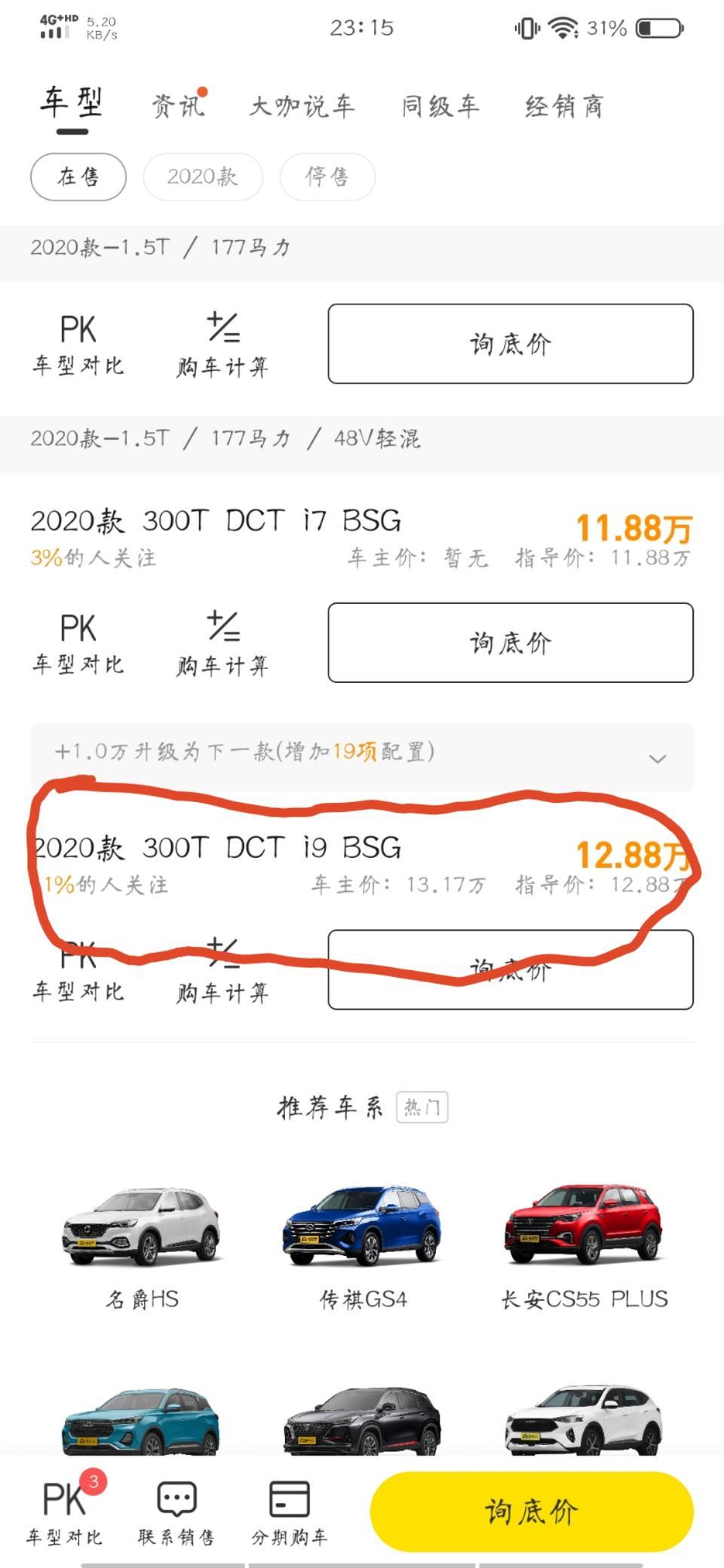724x1568 pixels.
Task: Select the 2020款 filter chip
Action: click(x=203, y=176)
